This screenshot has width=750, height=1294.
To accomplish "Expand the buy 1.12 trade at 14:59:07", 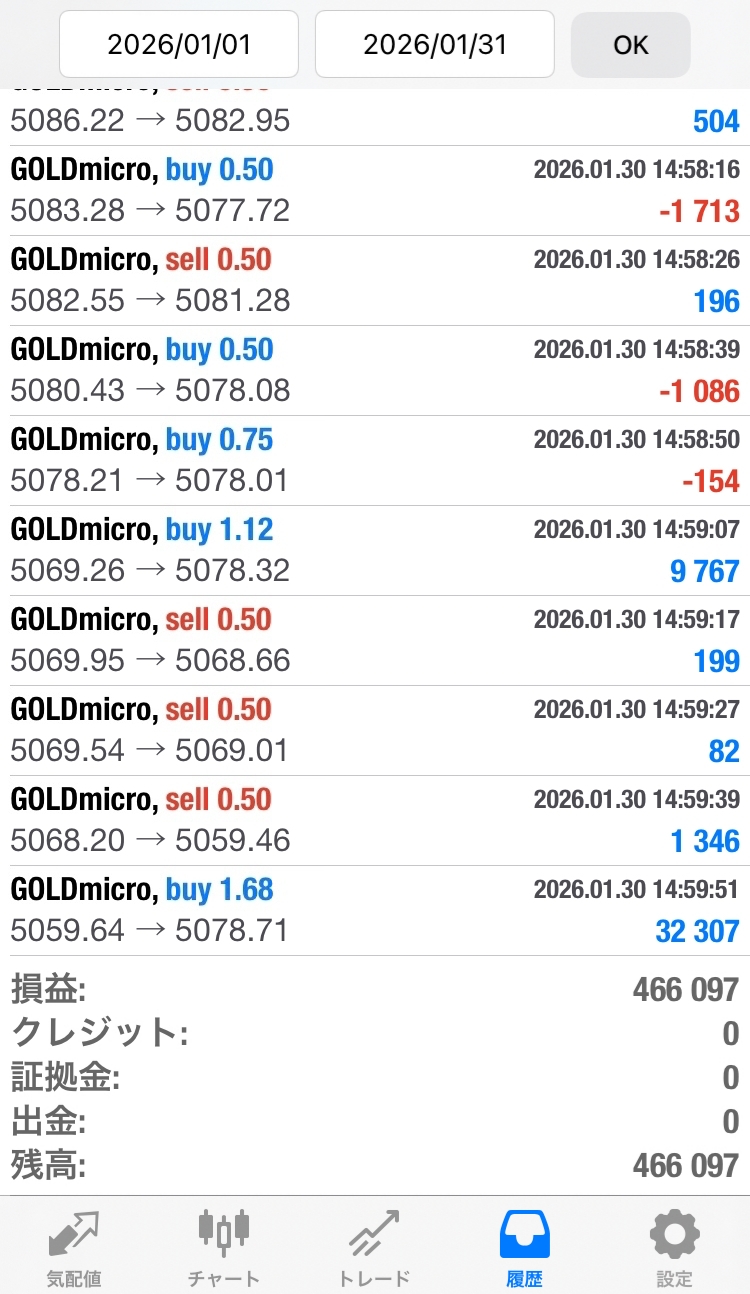I will point(375,550).
